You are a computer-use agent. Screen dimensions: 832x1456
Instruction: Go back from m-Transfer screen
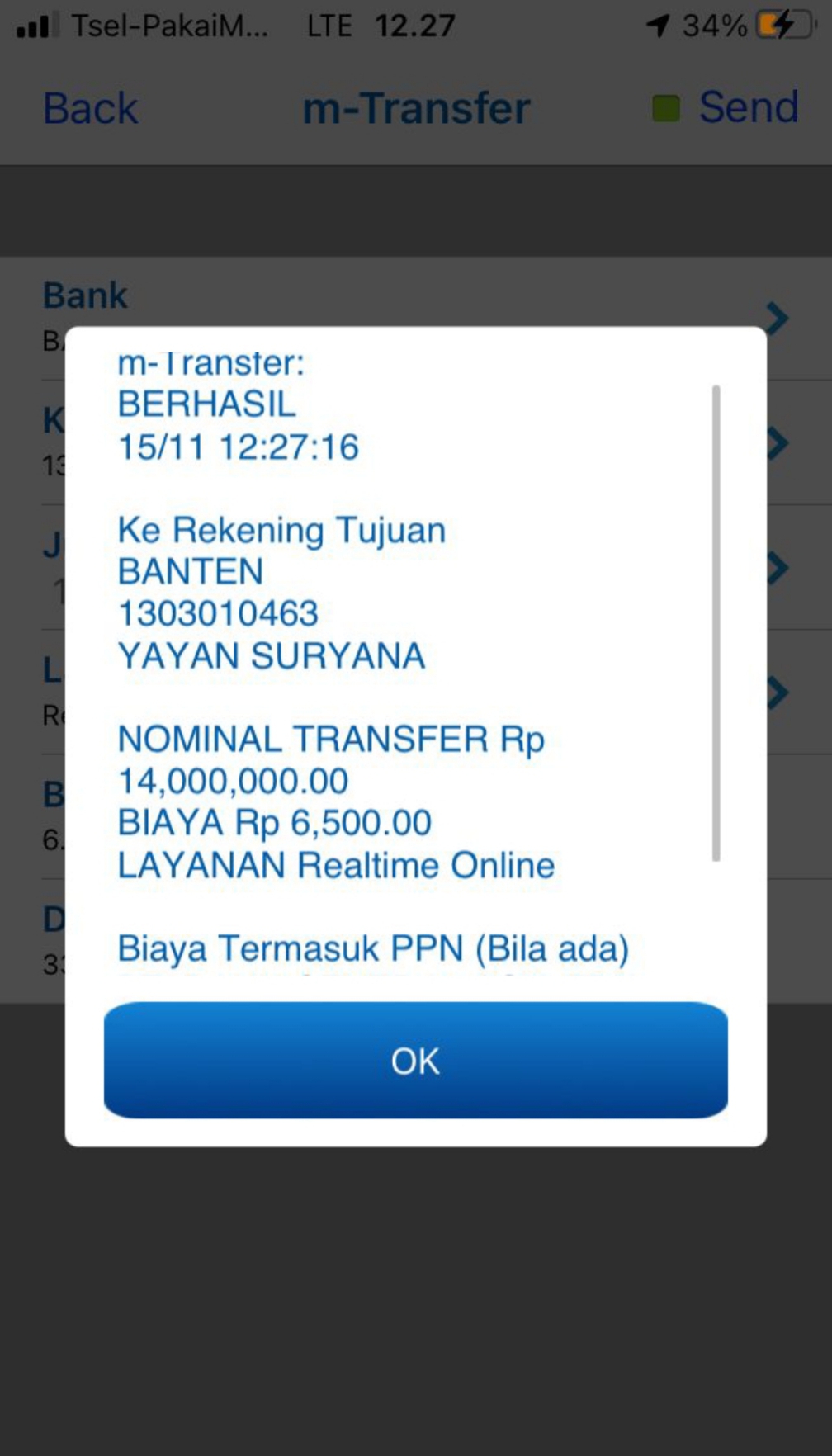click(x=90, y=108)
